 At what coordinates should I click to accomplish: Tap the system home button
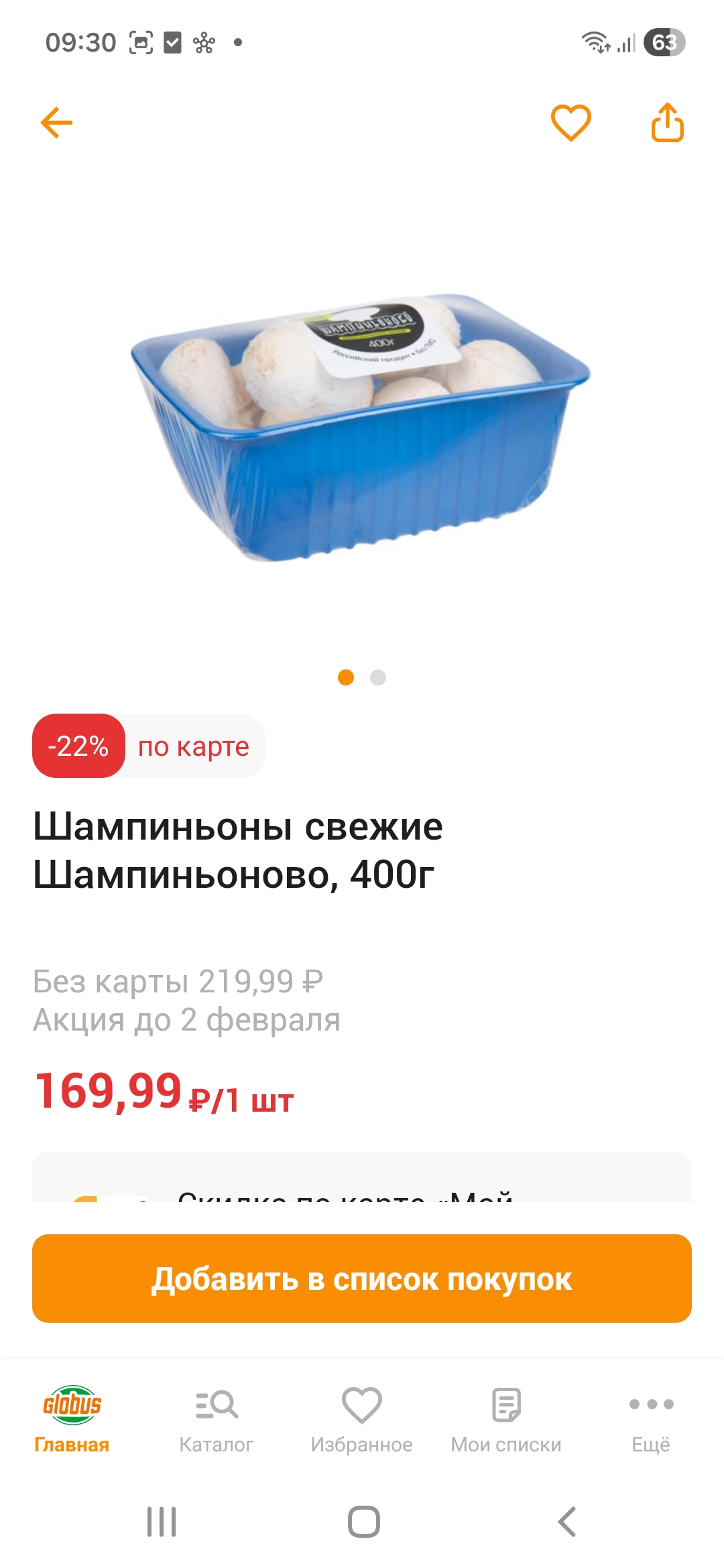pyautogui.click(x=363, y=1521)
